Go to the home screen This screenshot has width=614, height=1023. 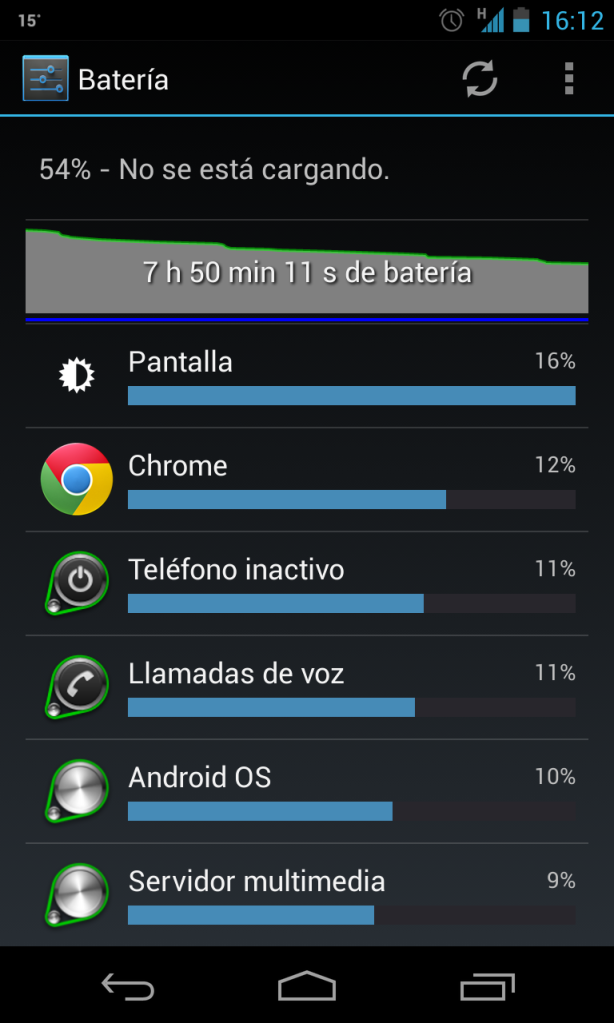click(307, 987)
